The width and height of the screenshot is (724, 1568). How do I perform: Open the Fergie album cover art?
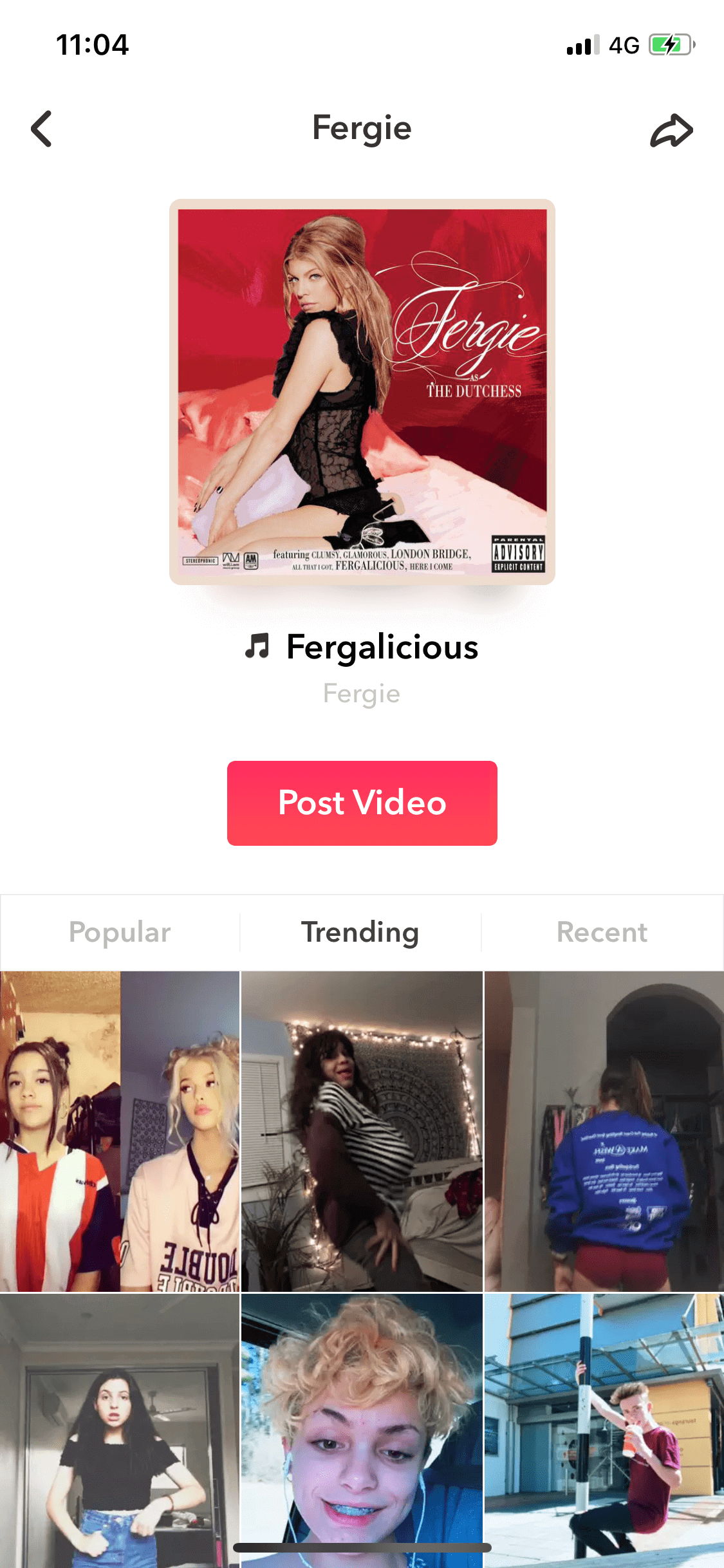point(362,392)
